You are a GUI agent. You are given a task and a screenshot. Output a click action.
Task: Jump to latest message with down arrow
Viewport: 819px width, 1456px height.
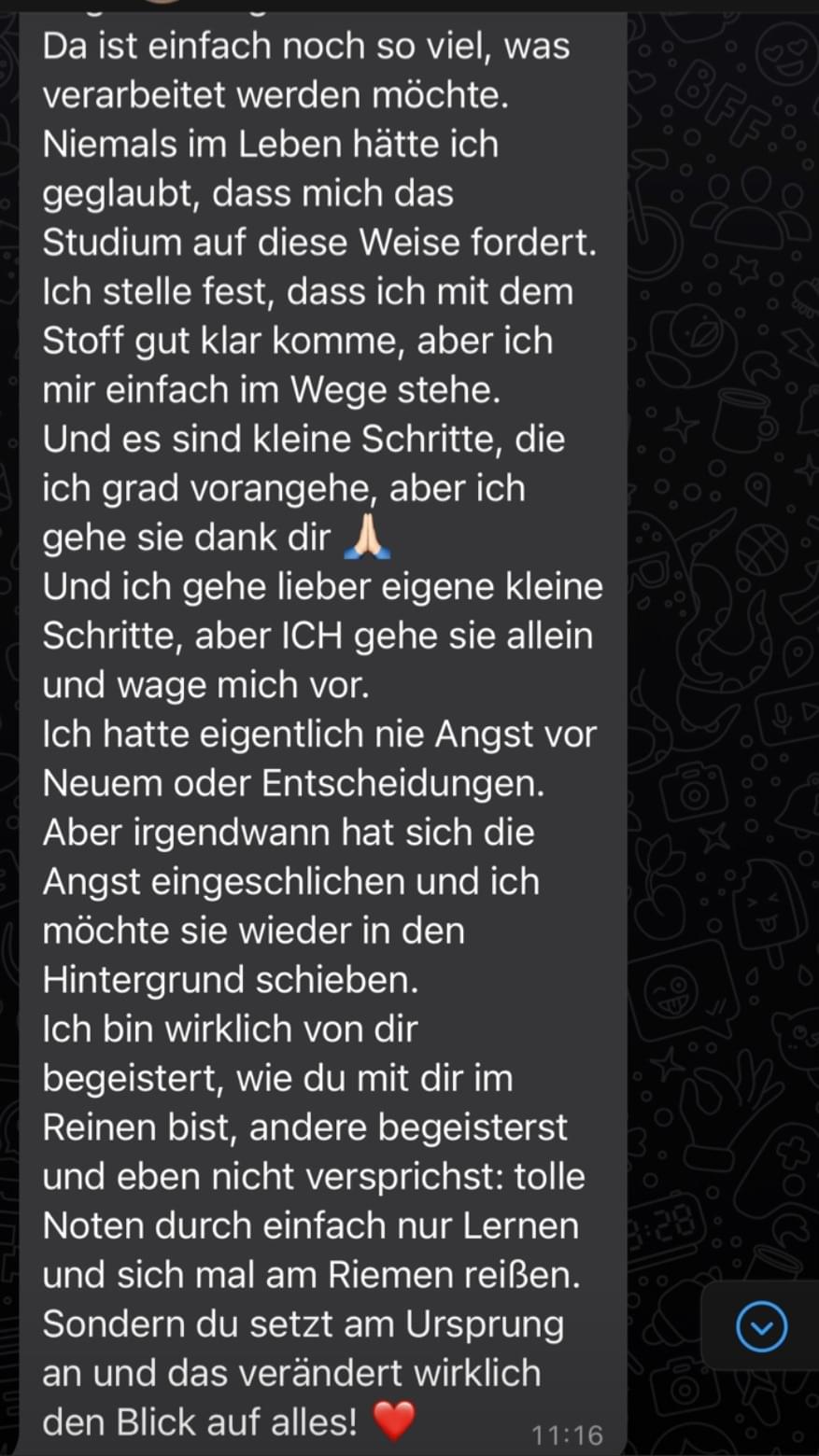(761, 1326)
